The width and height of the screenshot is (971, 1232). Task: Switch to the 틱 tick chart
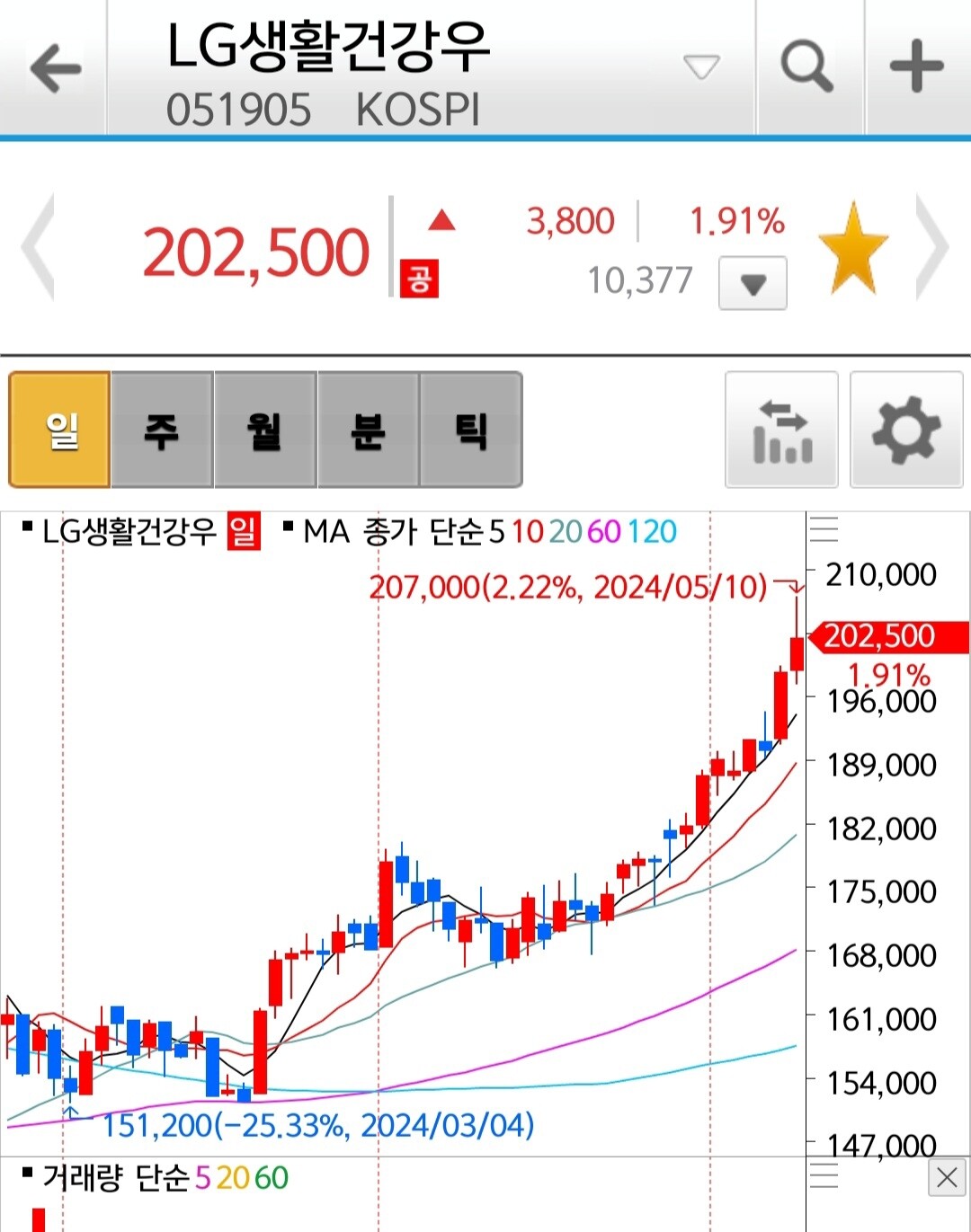[470, 430]
